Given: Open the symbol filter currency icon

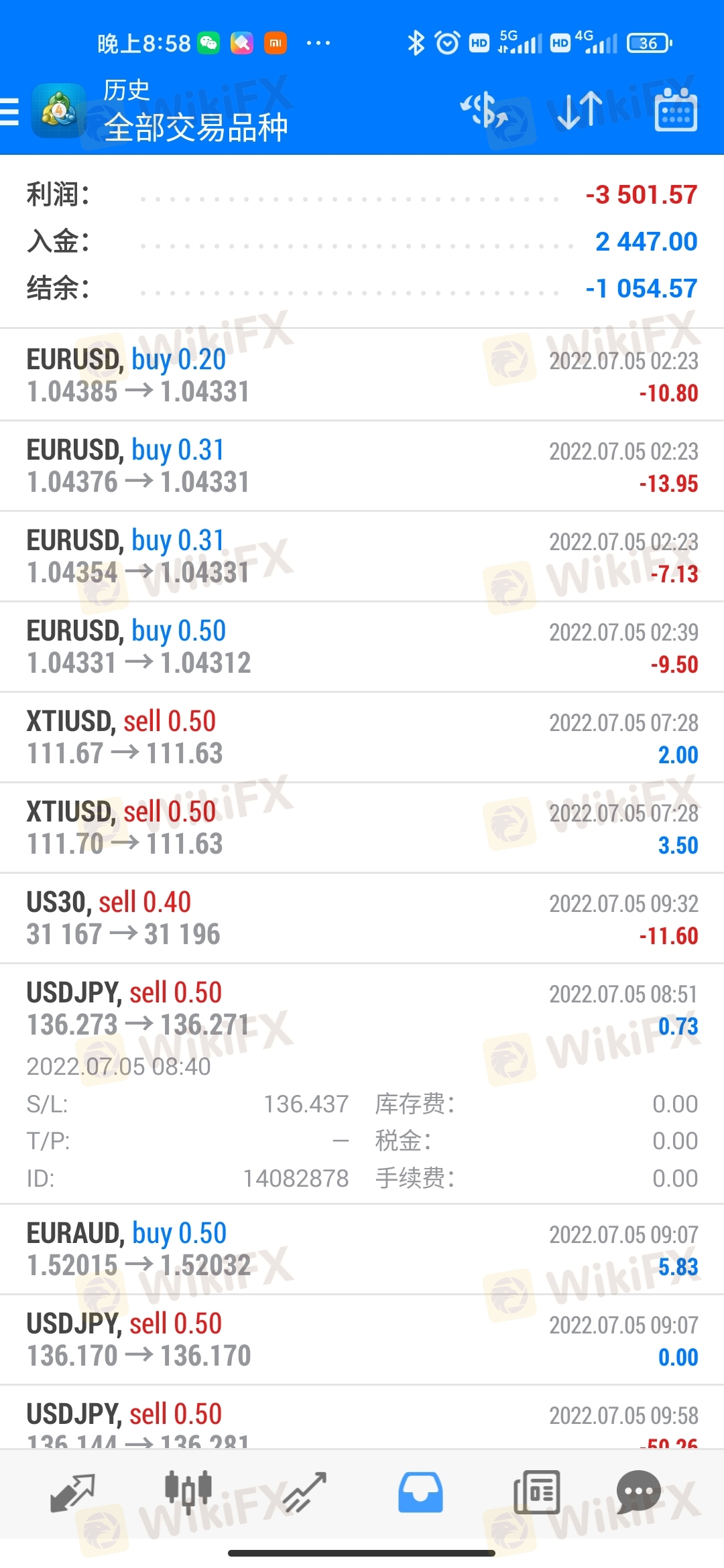Looking at the screenshot, I should coord(484,111).
